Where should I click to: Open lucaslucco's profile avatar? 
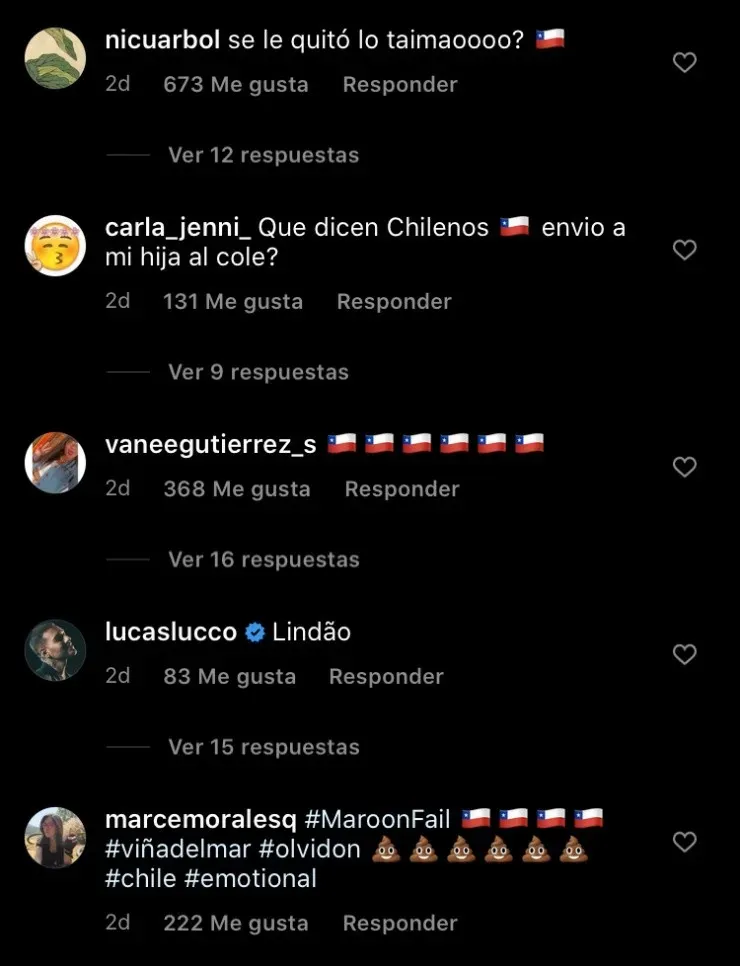(55, 650)
